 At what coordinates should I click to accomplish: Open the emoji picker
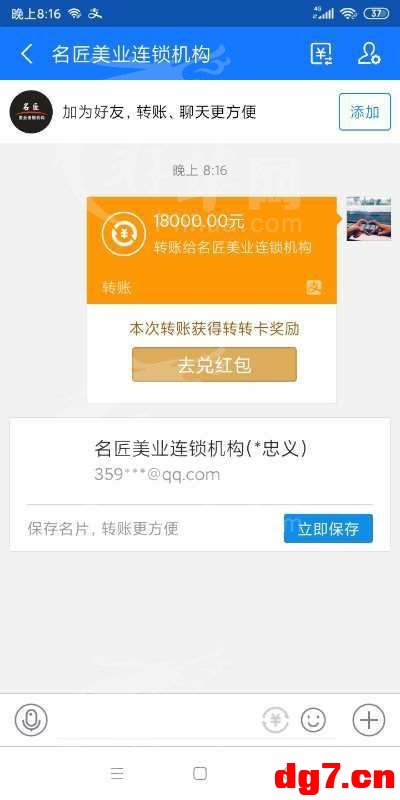313,720
